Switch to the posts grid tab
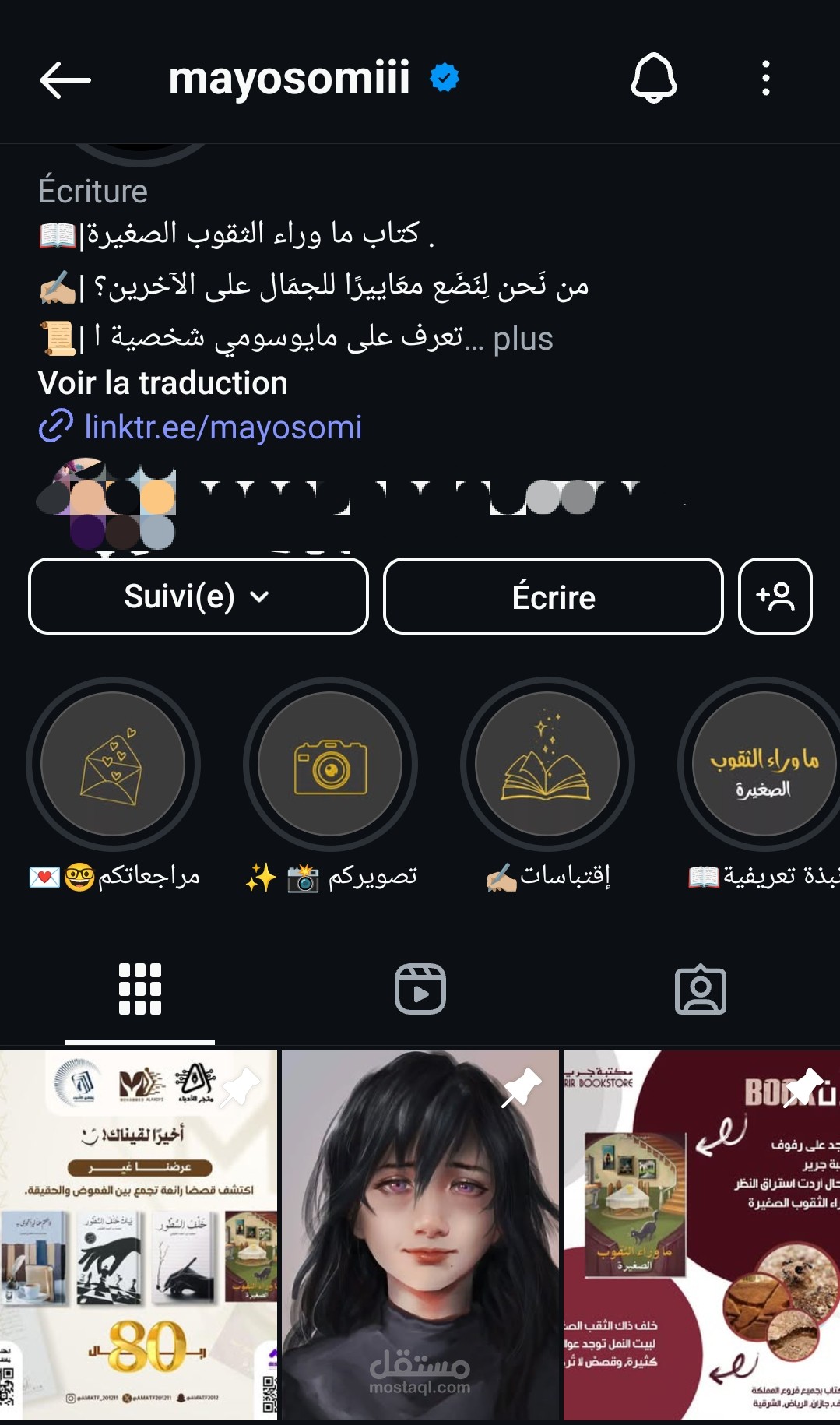This screenshot has width=840, height=1425. pyautogui.click(x=139, y=989)
